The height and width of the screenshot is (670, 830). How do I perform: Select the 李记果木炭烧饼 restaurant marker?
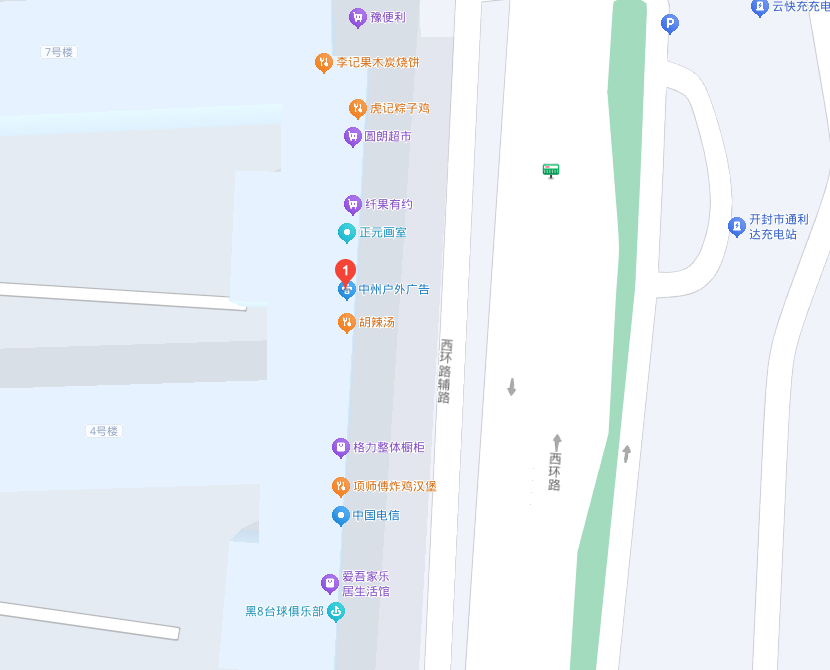point(324,63)
